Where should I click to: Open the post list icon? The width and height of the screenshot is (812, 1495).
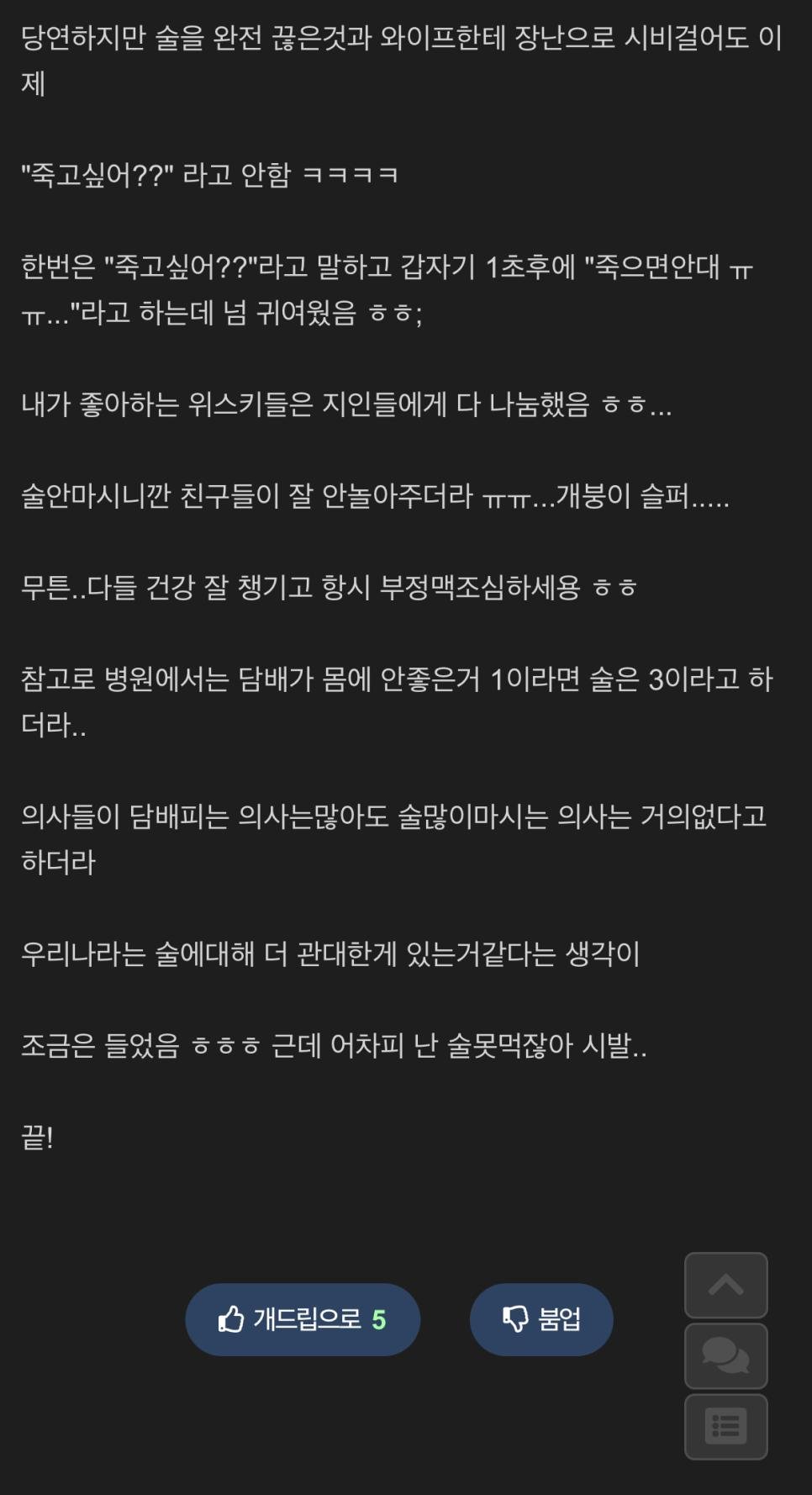[x=725, y=1426]
